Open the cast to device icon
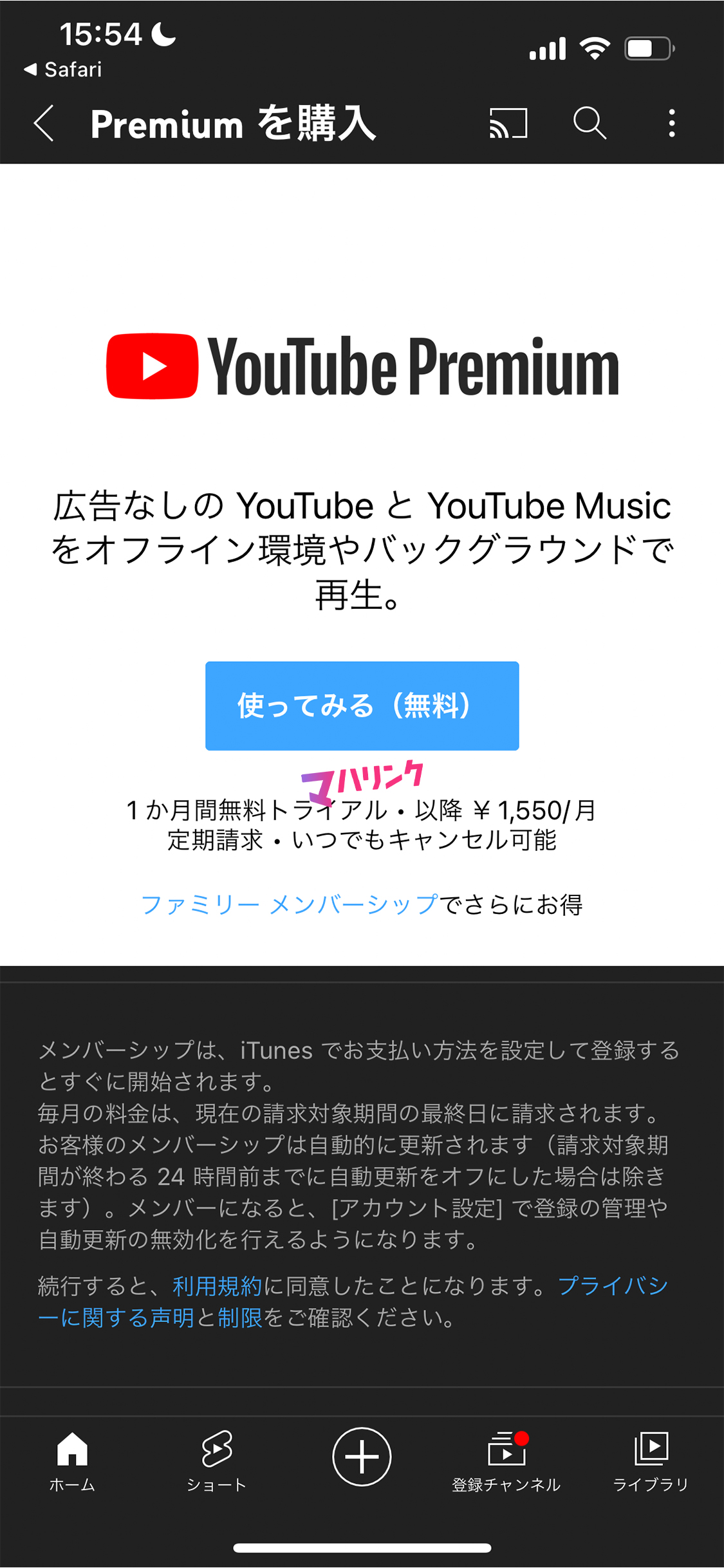Image resolution: width=724 pixels, height=1568 pixels. click(x=508, y=123)
